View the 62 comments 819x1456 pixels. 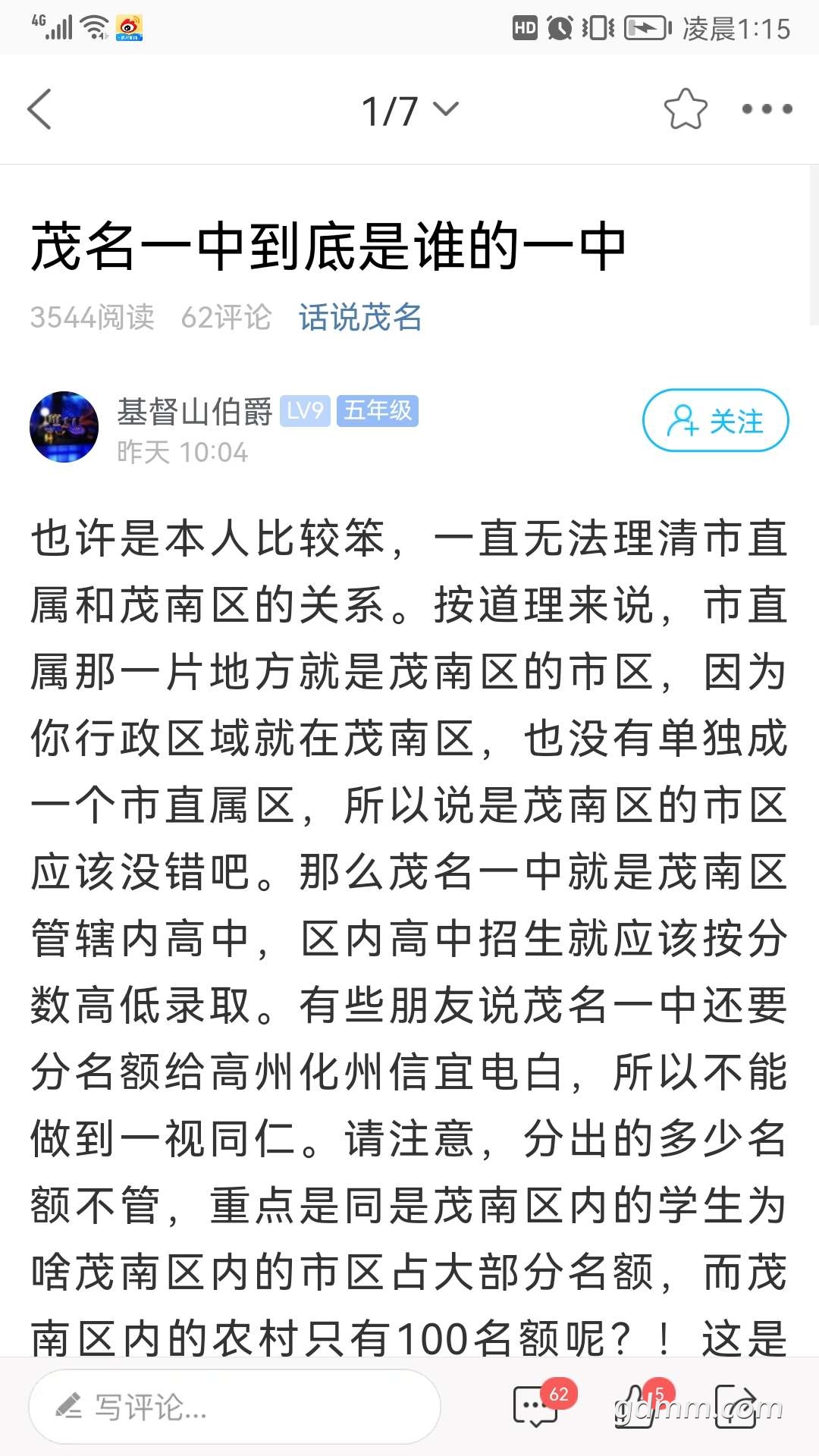point(537,1407)
